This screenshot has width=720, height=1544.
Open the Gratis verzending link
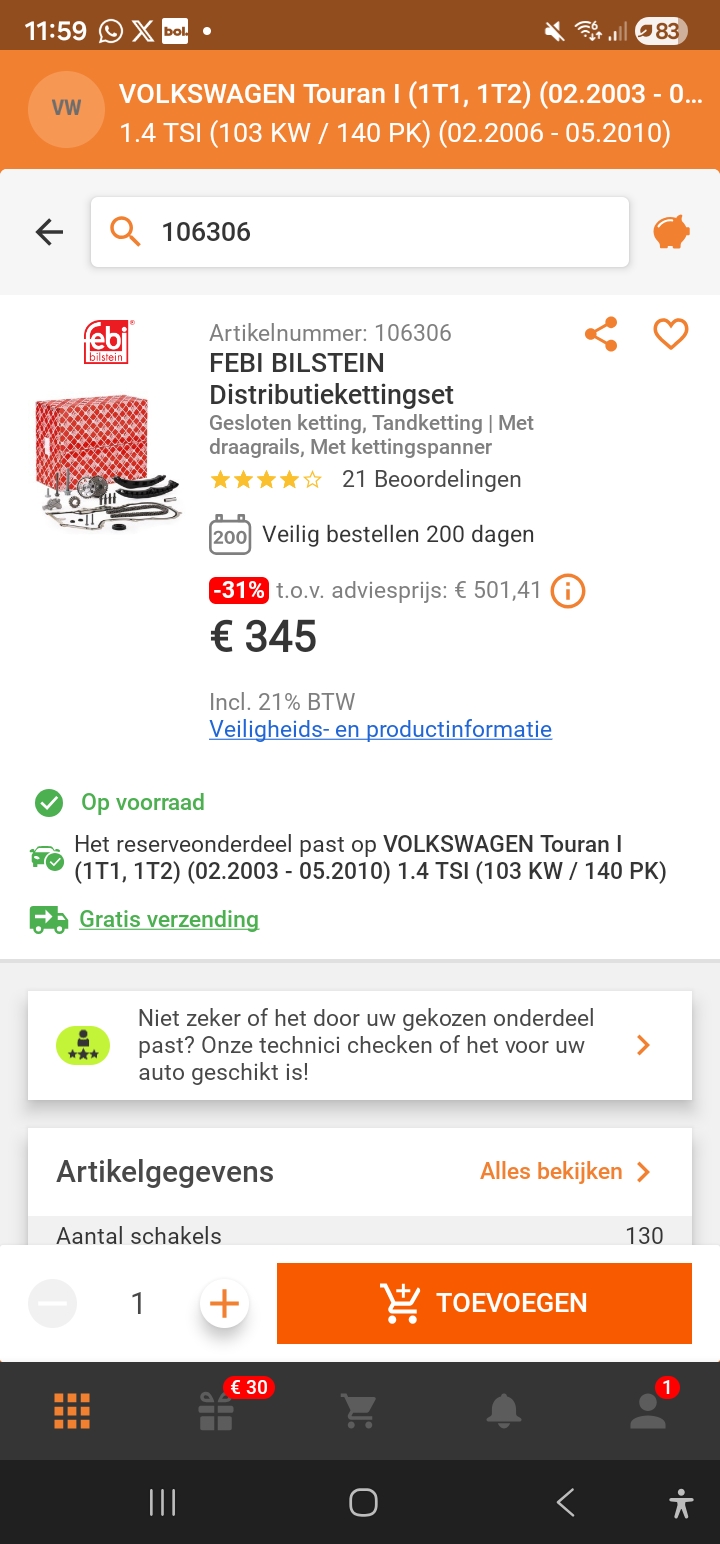coord(168,919)
